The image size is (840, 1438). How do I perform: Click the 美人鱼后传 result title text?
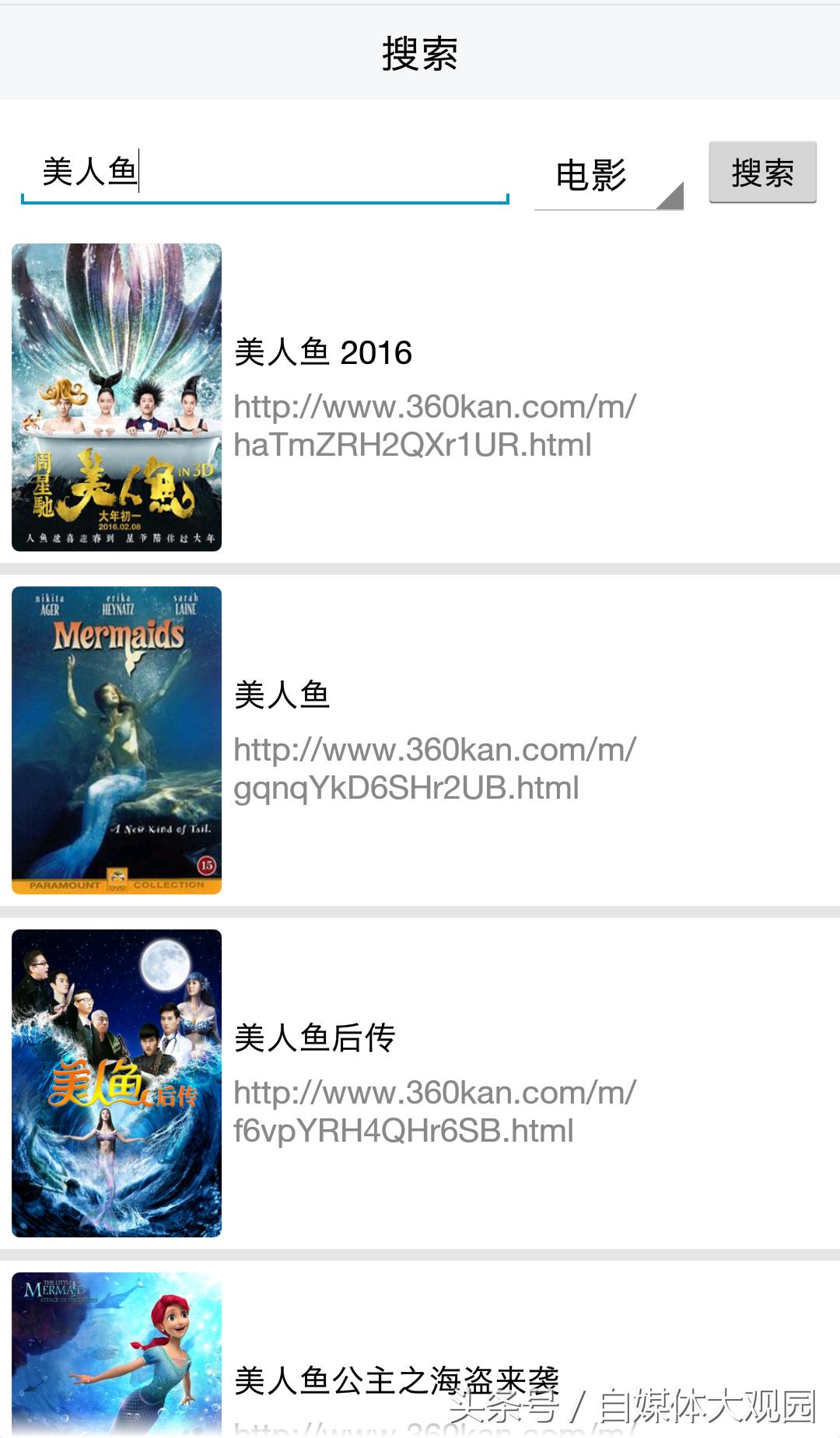click(x=315, y=1038)
